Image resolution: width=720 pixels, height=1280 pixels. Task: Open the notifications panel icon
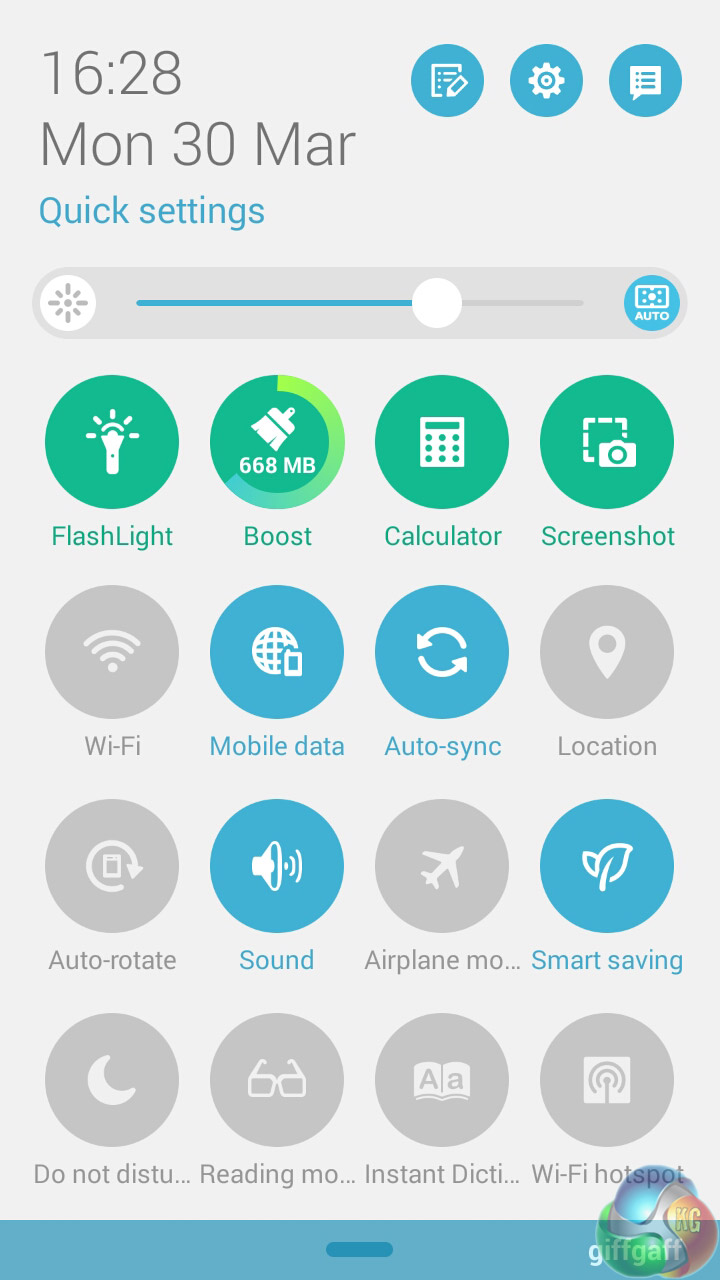click(645, 81)
